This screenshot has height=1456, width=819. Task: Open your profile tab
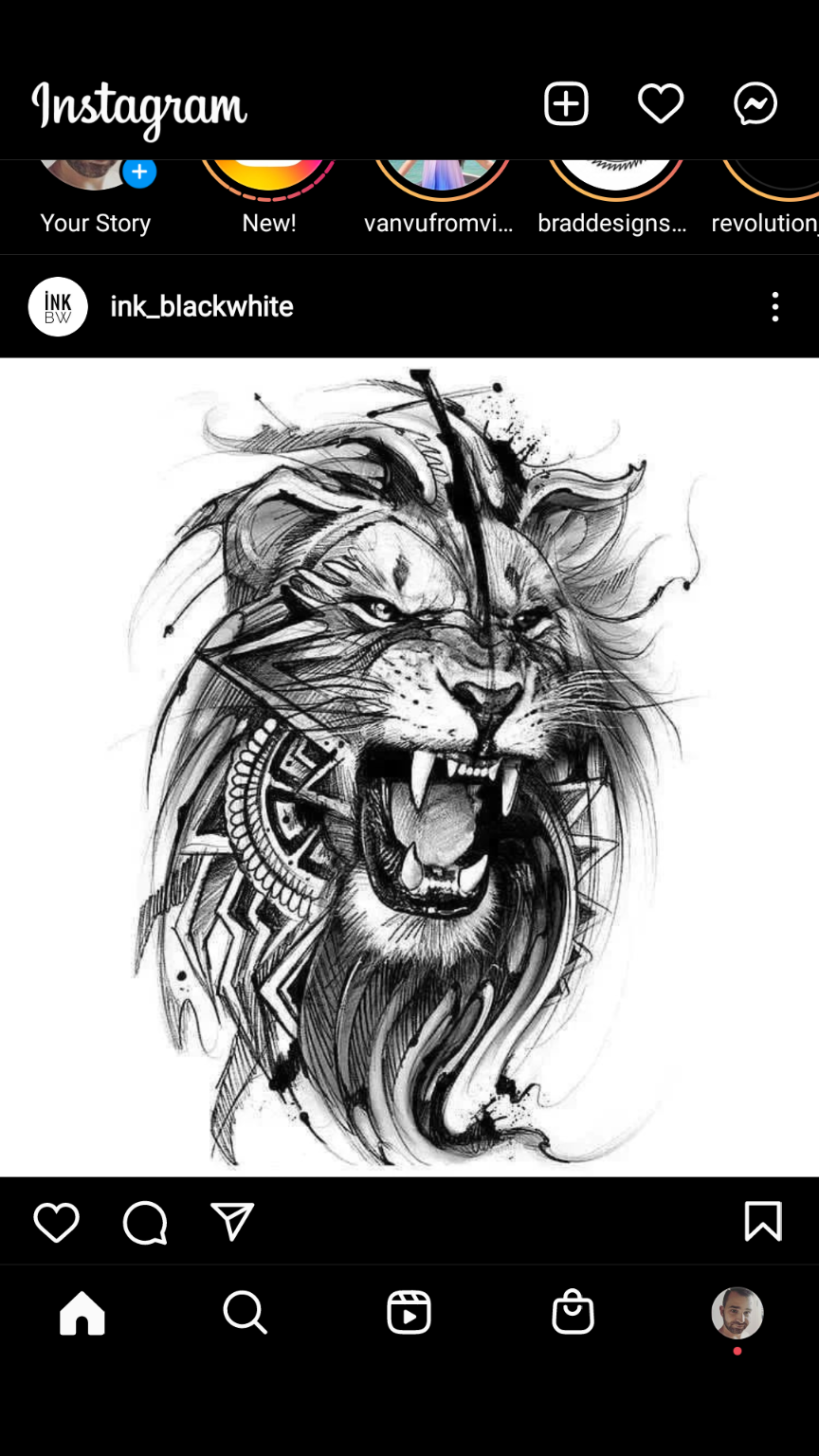pyautogui.click(x=737, y=1313)
